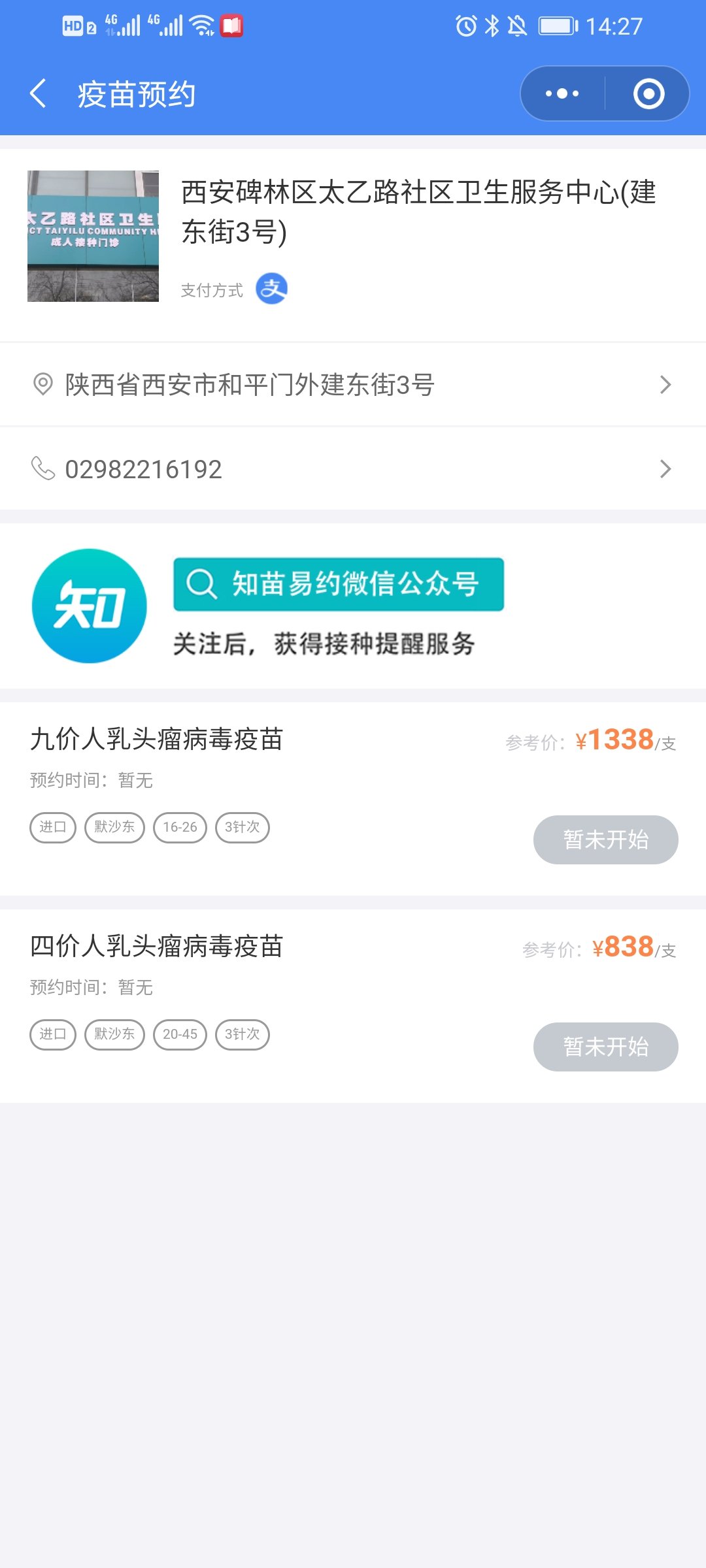View the health center photo

[x=93, y=236]
